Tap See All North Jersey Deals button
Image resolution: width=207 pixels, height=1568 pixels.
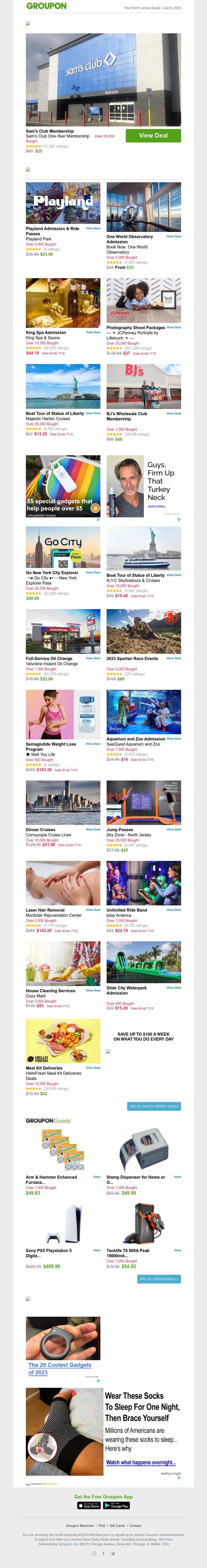pyautogui.click(x=154, y=1106)
